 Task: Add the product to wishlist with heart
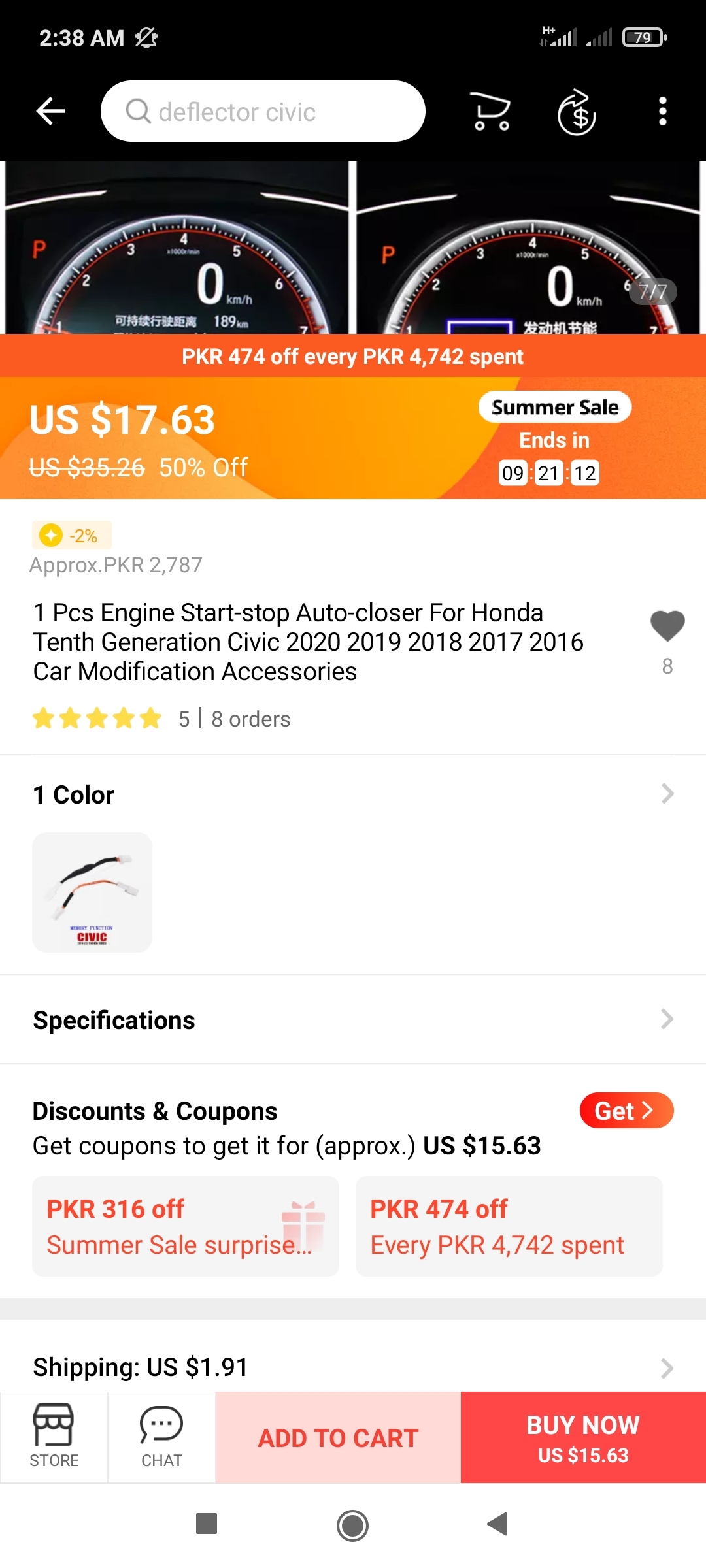pyautogui.click(x=667, y=626)
